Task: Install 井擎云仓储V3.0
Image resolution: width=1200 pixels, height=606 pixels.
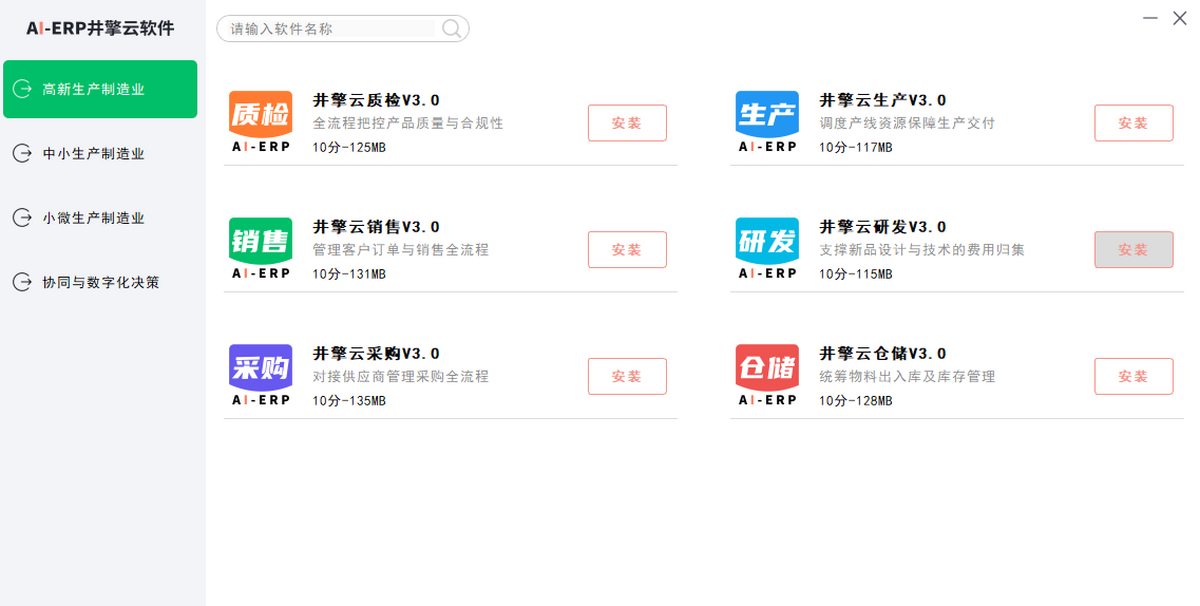Action: pos(1133,376)
